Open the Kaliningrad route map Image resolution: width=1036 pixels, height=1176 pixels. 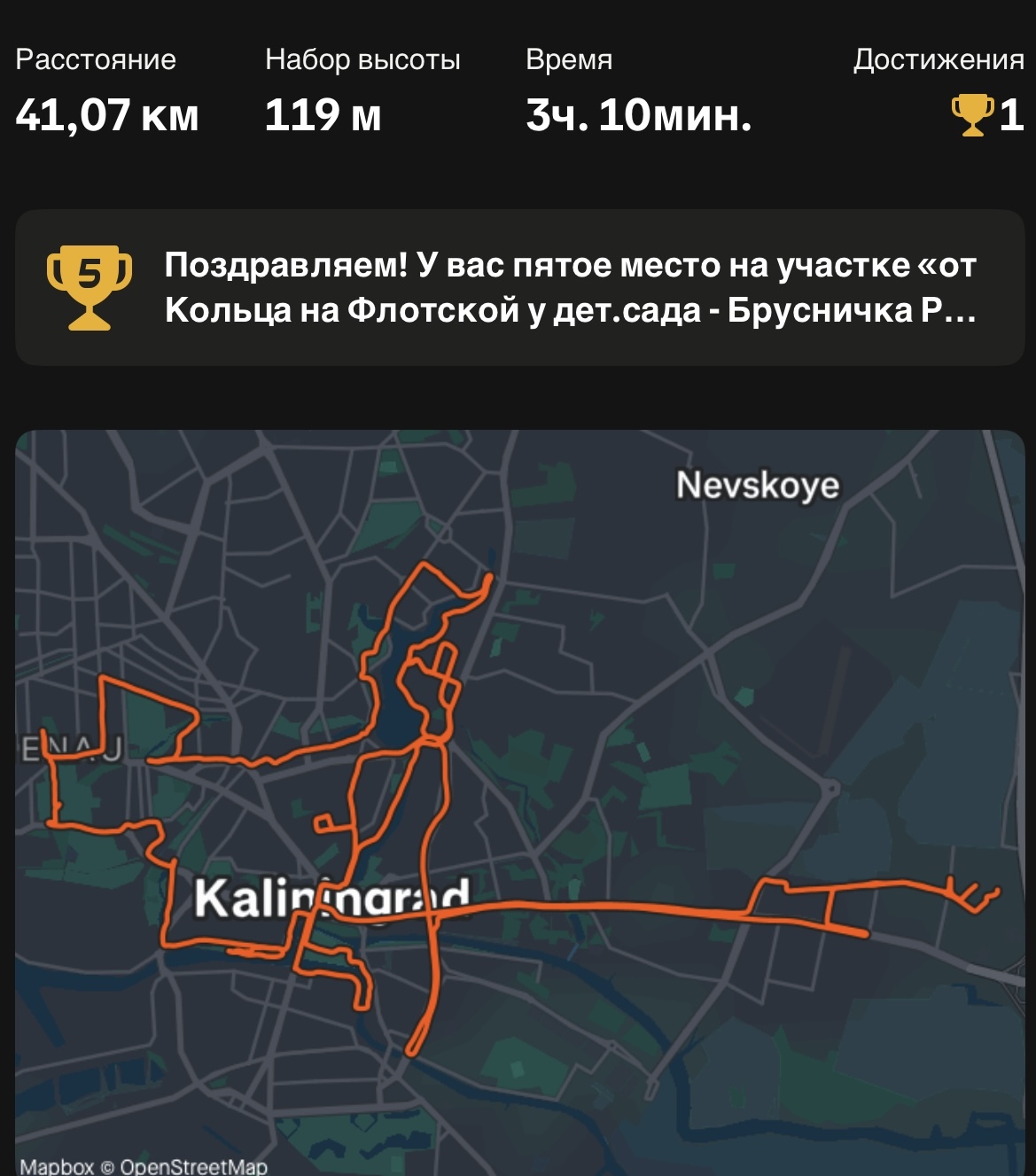click(519, 802)
